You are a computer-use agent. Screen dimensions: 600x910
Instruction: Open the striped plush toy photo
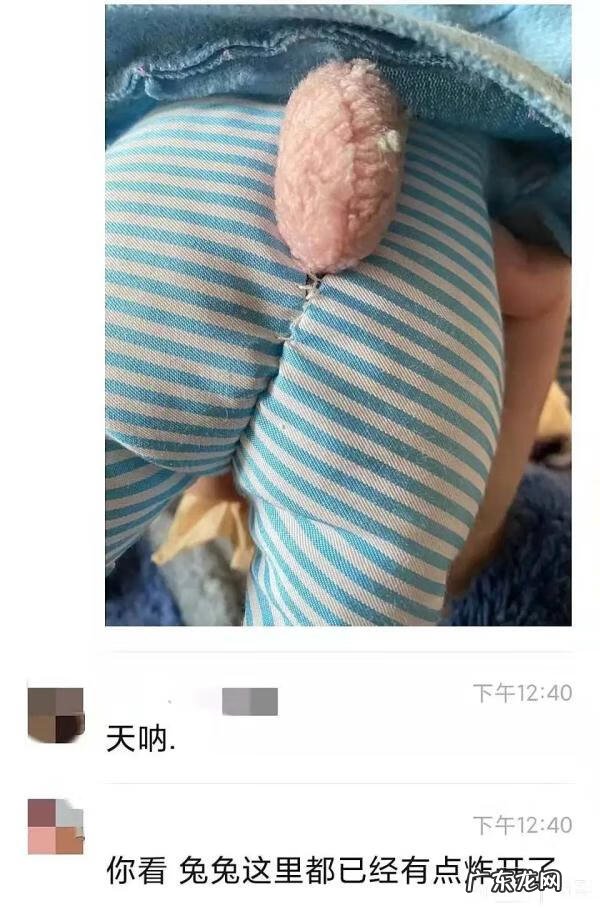[338, 315]
